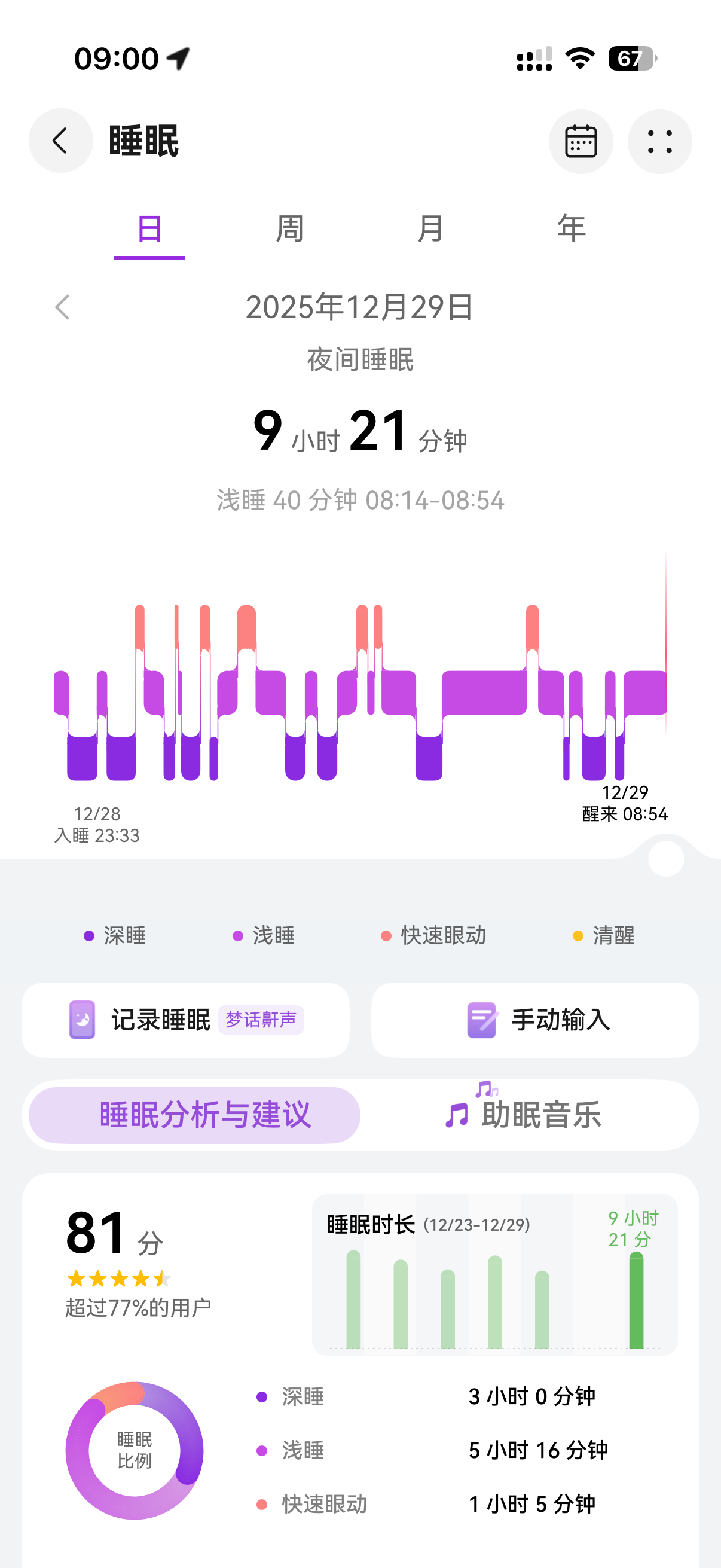
Task: Switch to the 年 tab
Action: click(x=572, y=230)
